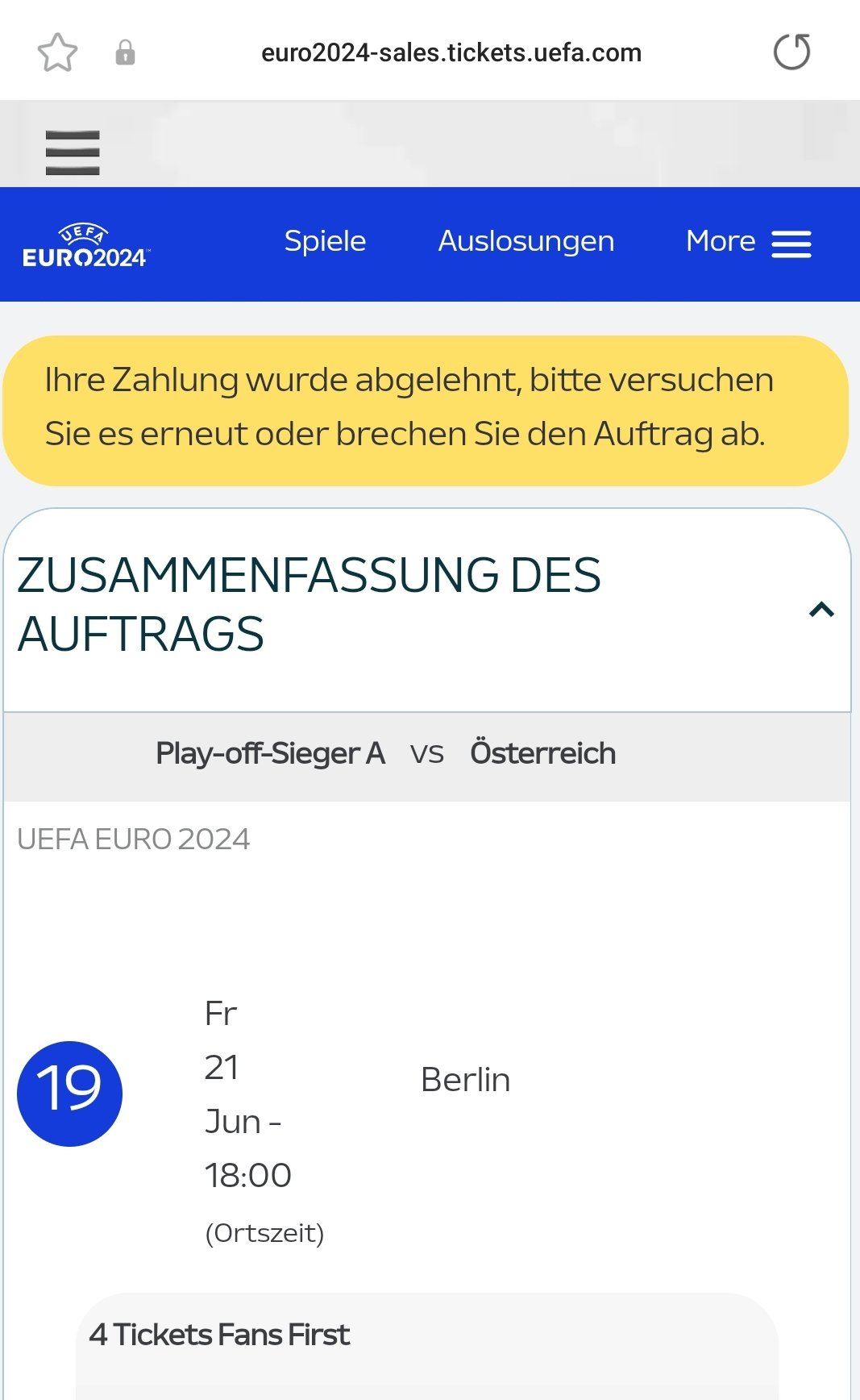Screen dimensions: 860x1400
Task: Reload the page
Action: tap(791, 52)
